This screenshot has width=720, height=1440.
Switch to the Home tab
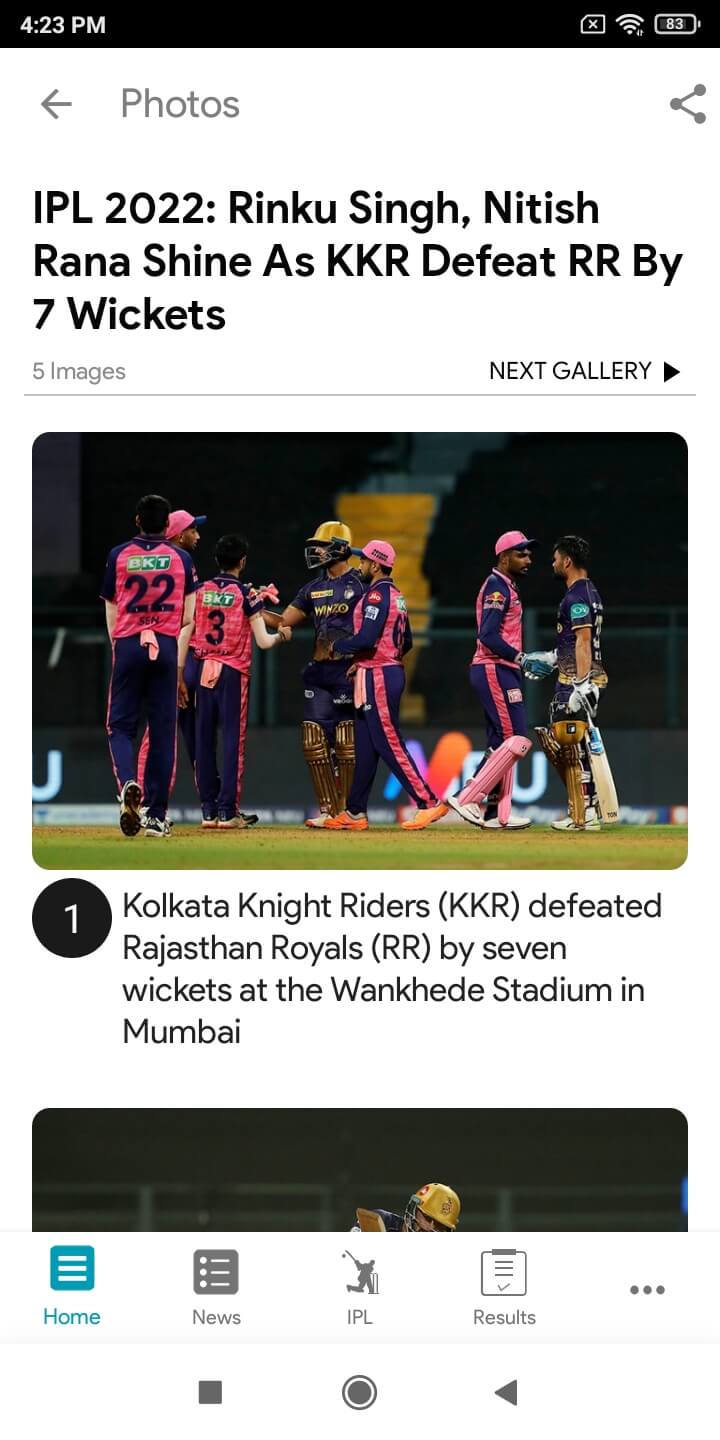pos(72,1286)
